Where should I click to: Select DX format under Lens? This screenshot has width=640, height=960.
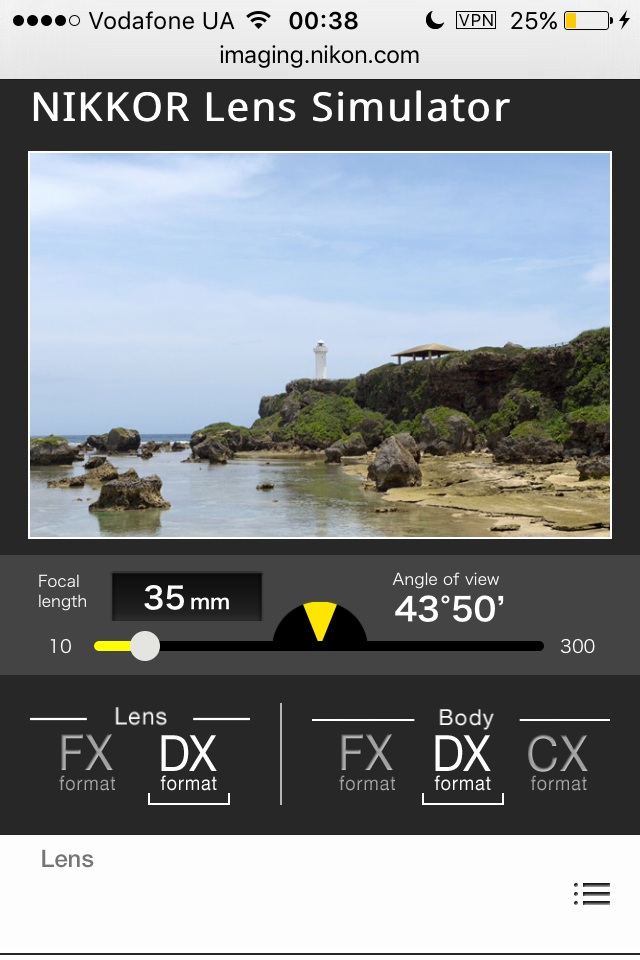(x=188, y=763)
